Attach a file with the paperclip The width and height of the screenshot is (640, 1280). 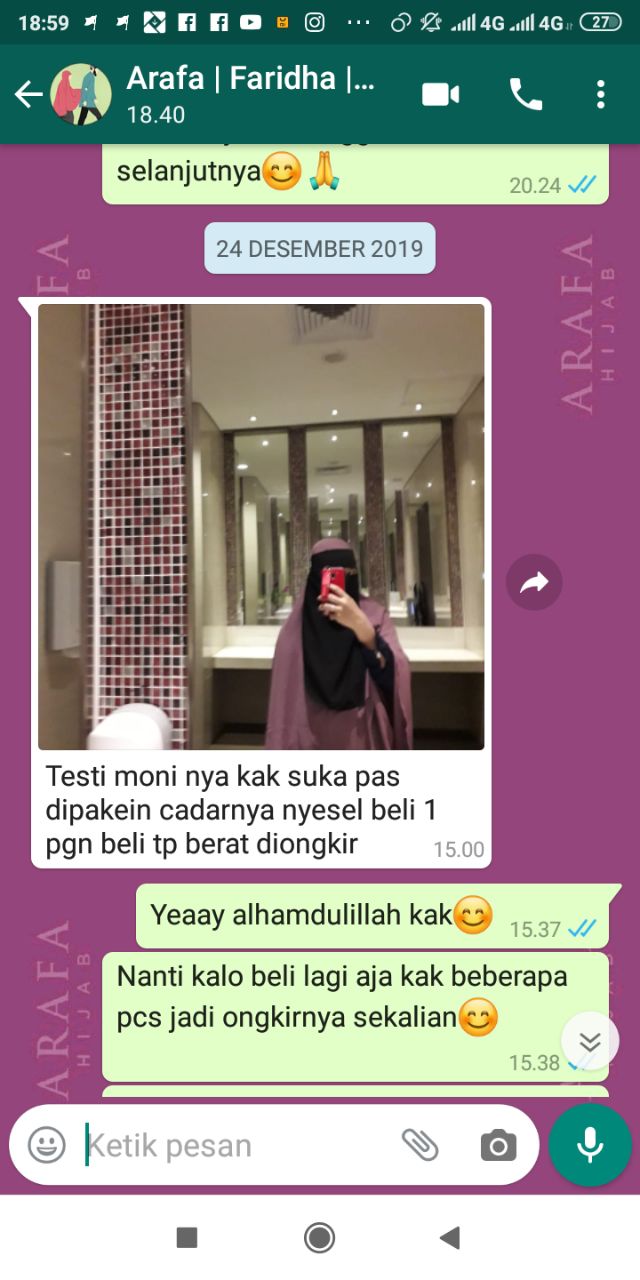point(421,1145)
